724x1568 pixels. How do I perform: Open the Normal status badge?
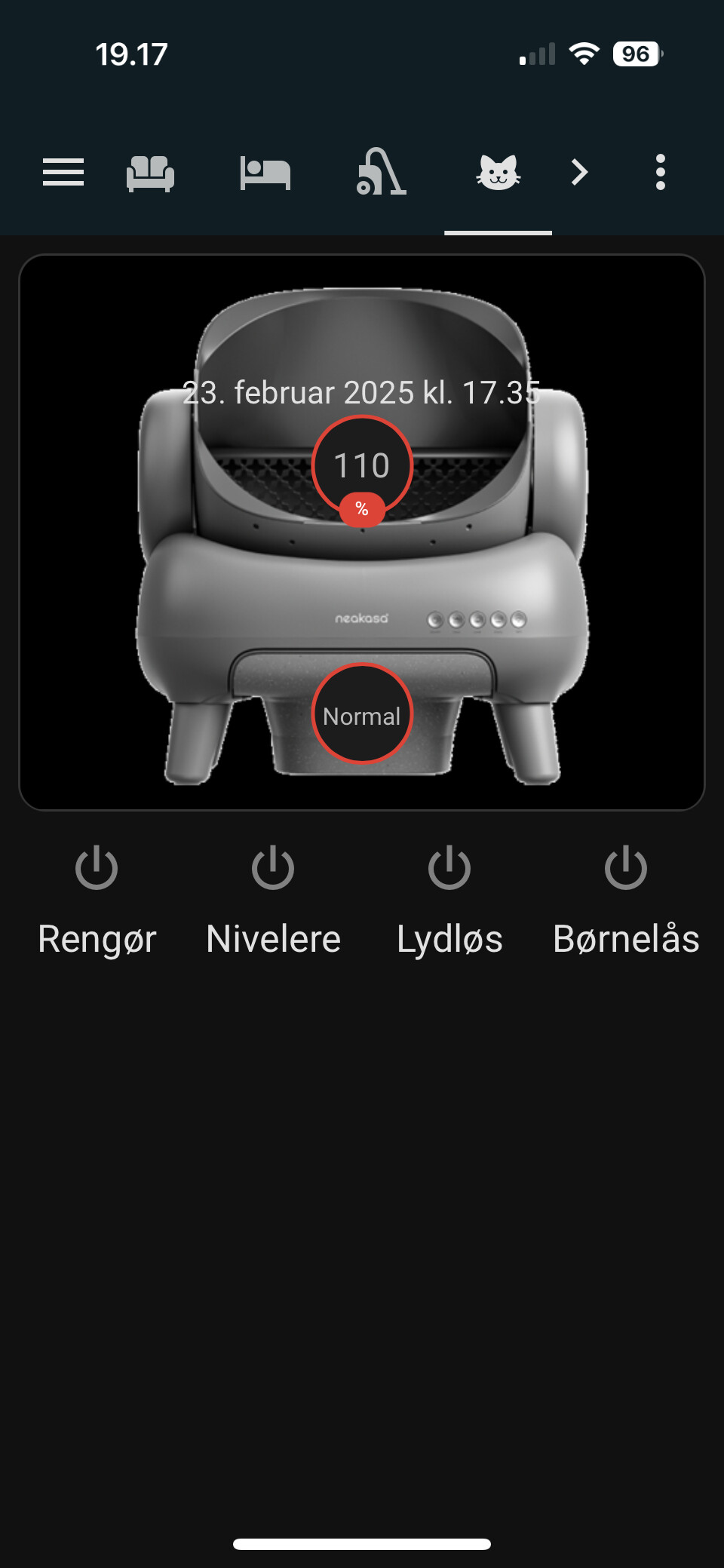point(362,714)
